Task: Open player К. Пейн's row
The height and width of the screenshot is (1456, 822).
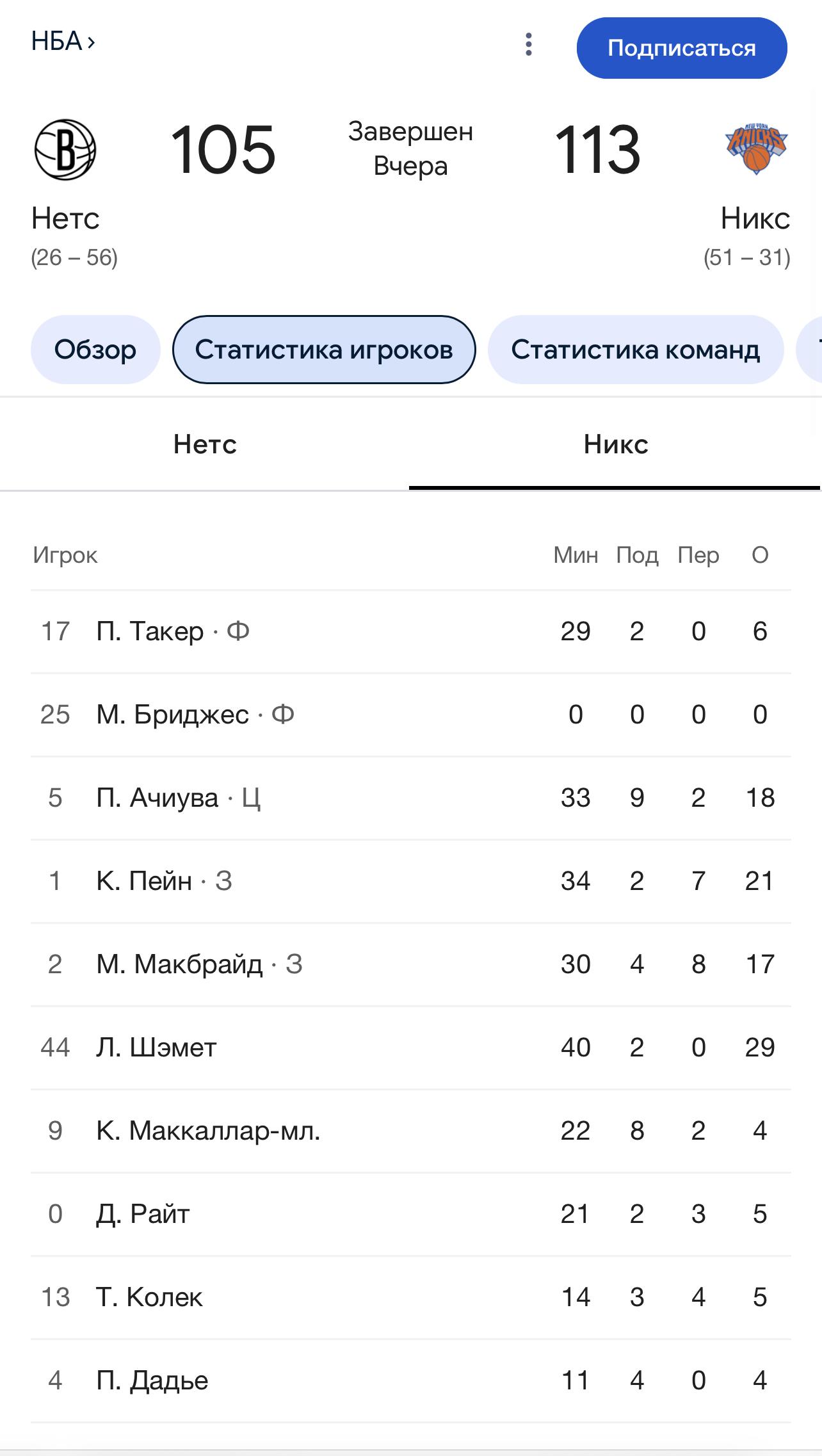Action: pyautogui.click(x=411, y=881)
